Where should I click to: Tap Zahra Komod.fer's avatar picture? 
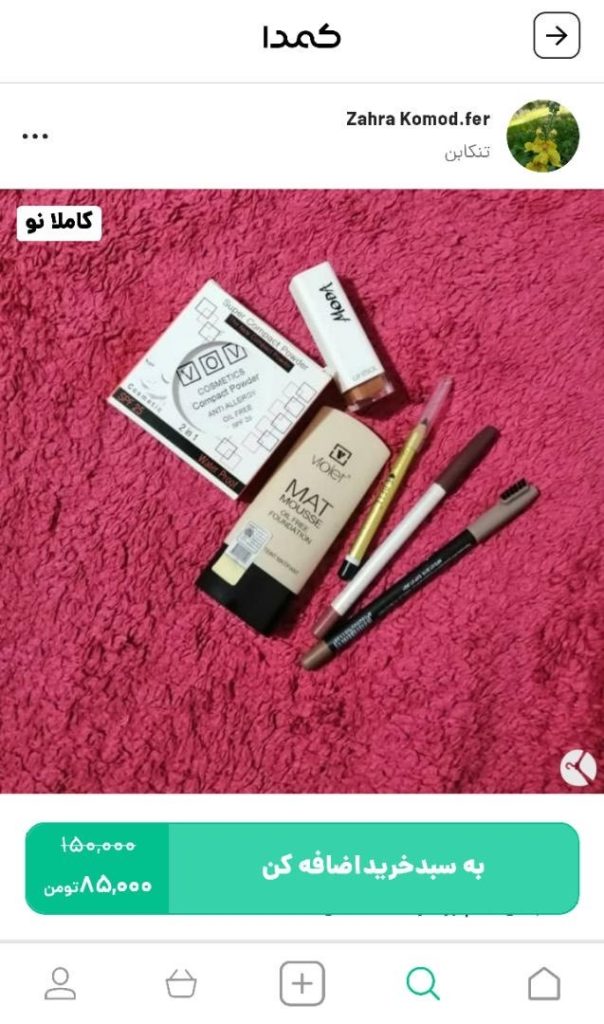pos(543,136)
